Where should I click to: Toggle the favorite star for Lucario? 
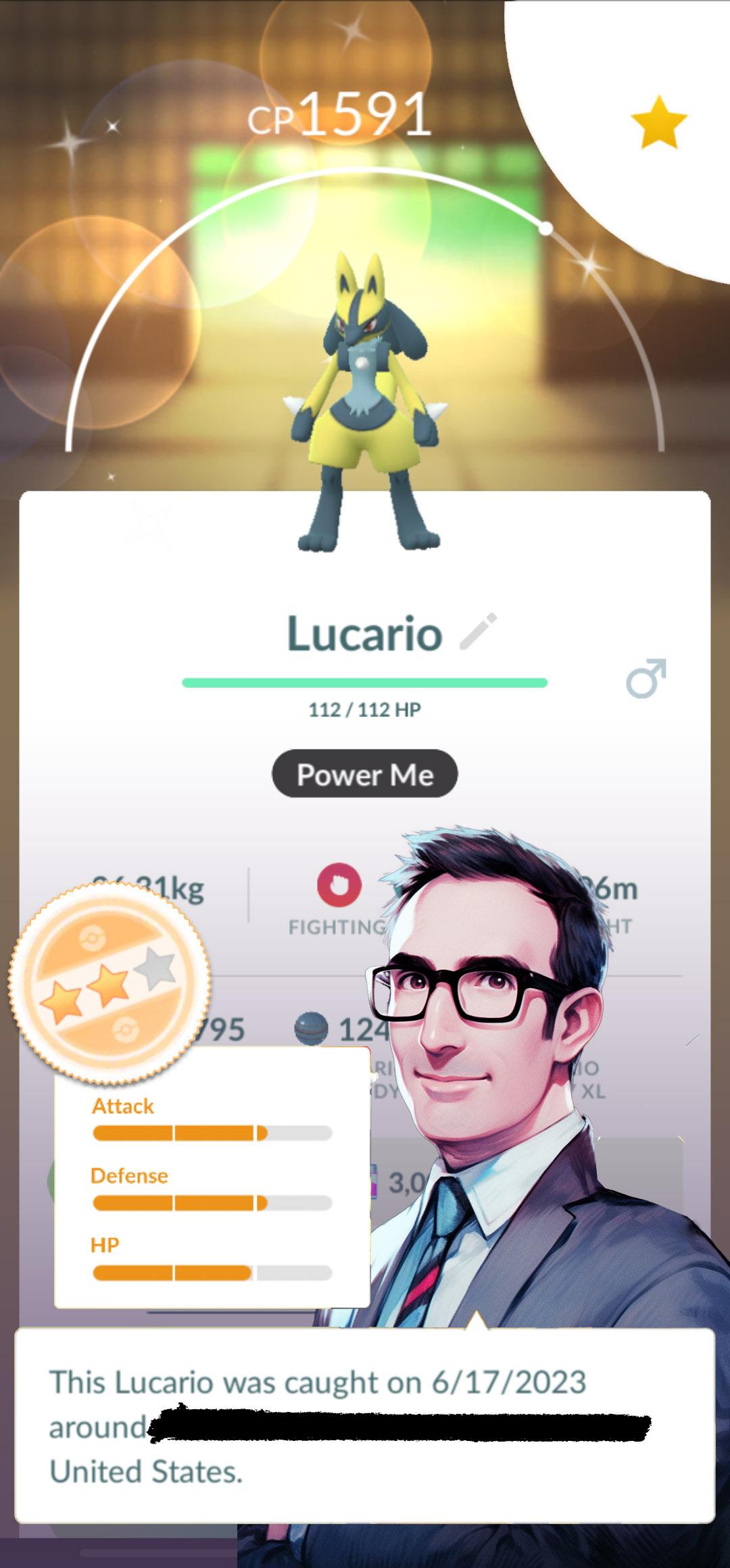tap(658, 122)
